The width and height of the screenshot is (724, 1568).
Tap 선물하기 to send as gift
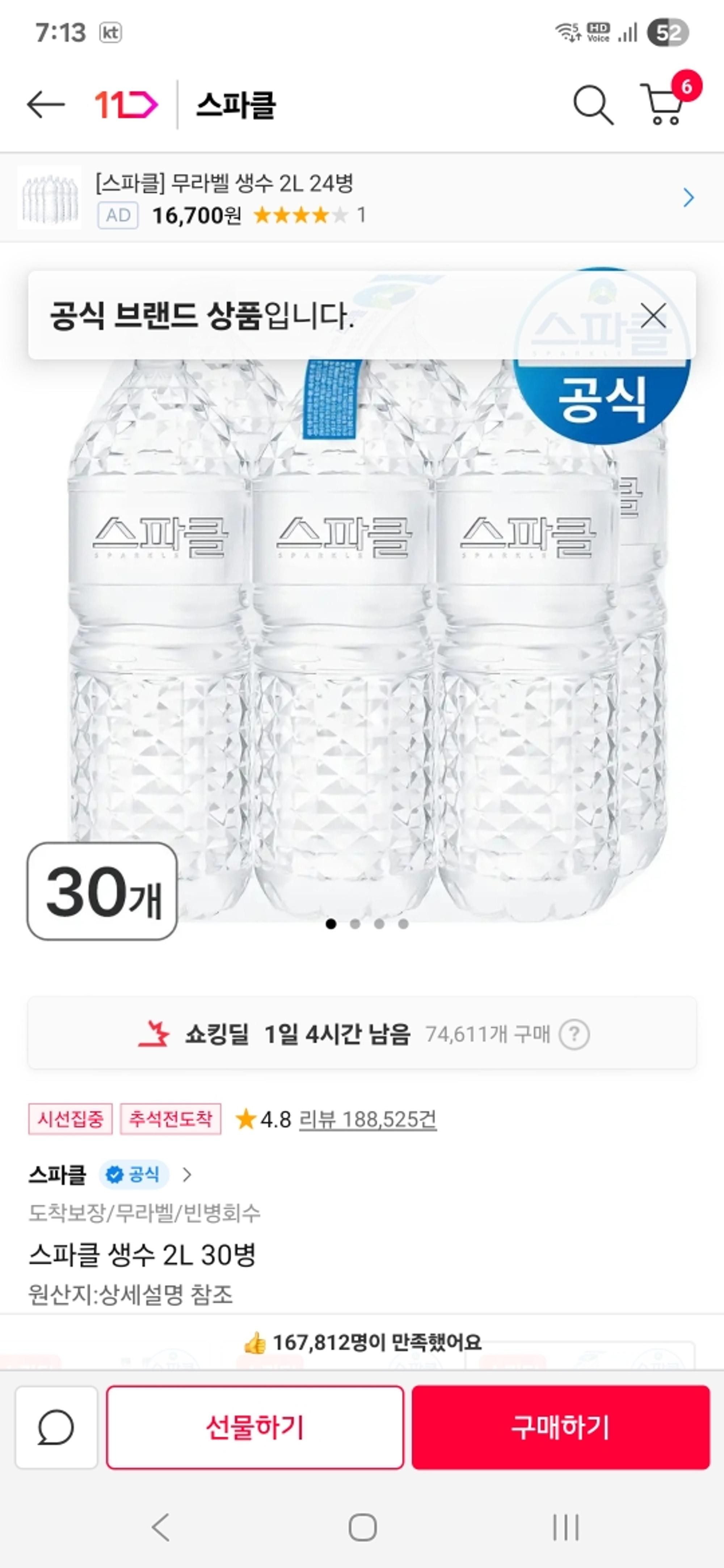click(x=254, y=1427)
